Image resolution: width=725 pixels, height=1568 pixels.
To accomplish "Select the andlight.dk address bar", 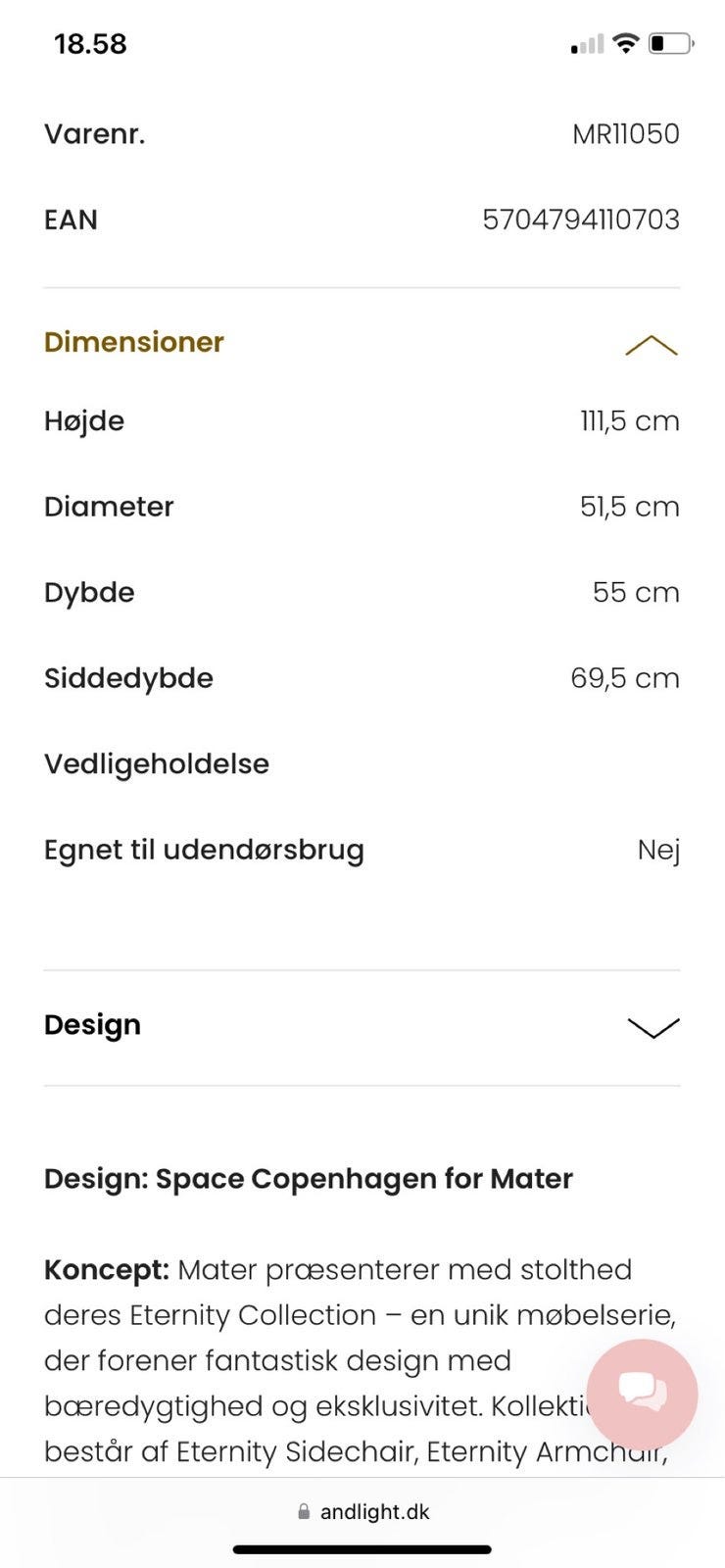I will pos(375,1511).
